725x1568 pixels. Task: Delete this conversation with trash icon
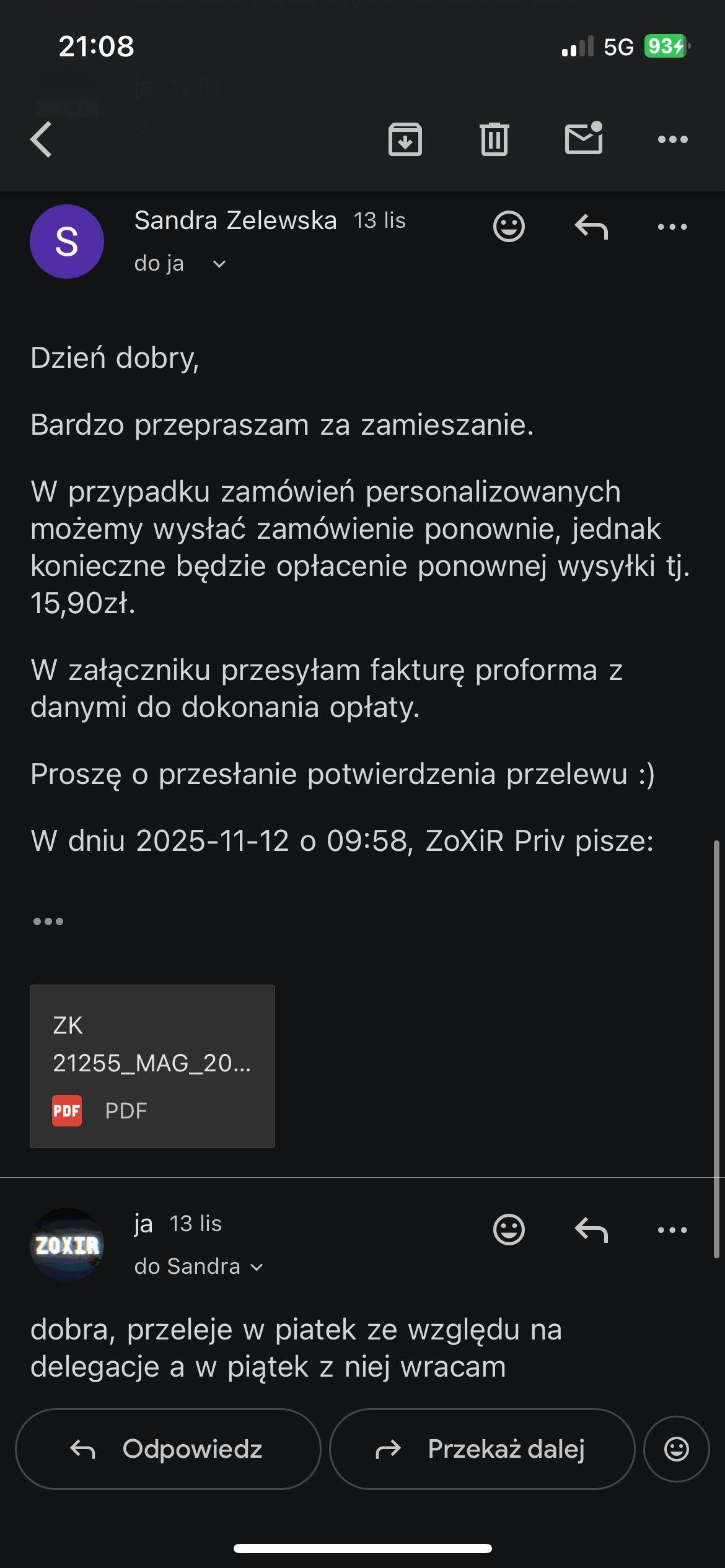(494, 139)
